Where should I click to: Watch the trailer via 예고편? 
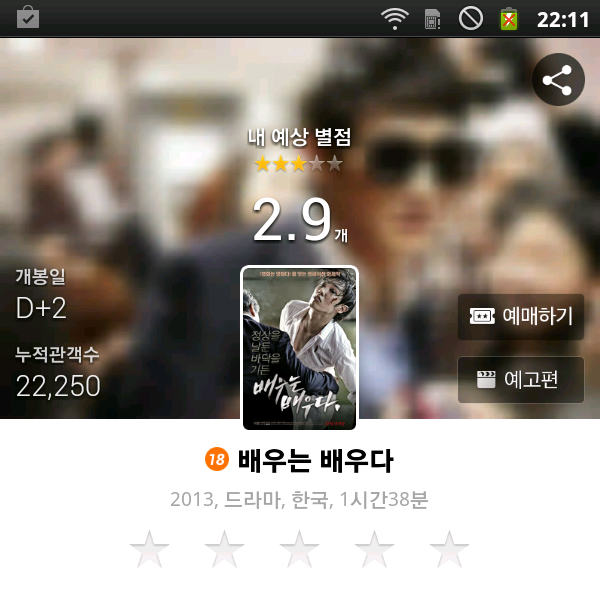tap(520, 380)
